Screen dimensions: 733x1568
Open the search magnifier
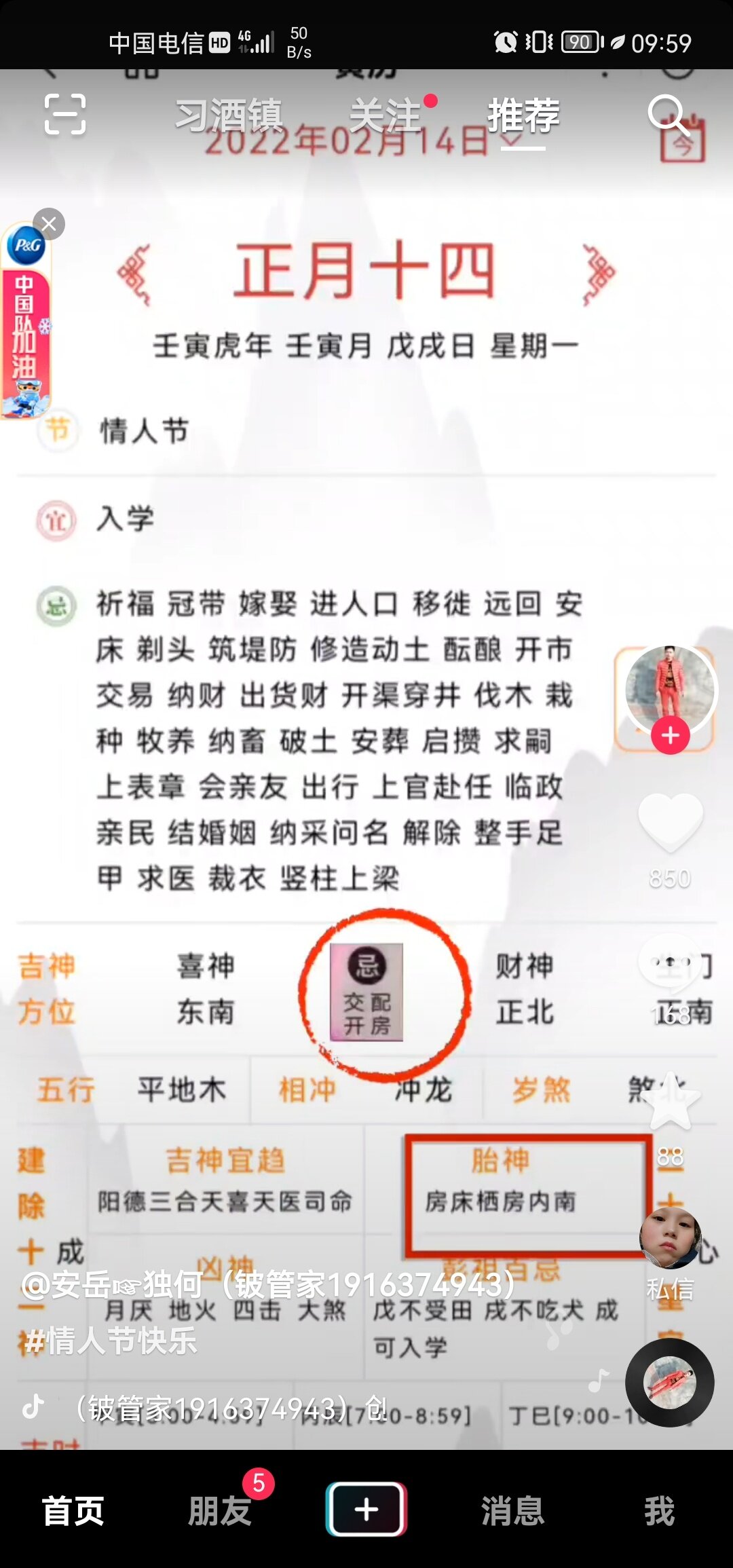click(667, 114)
